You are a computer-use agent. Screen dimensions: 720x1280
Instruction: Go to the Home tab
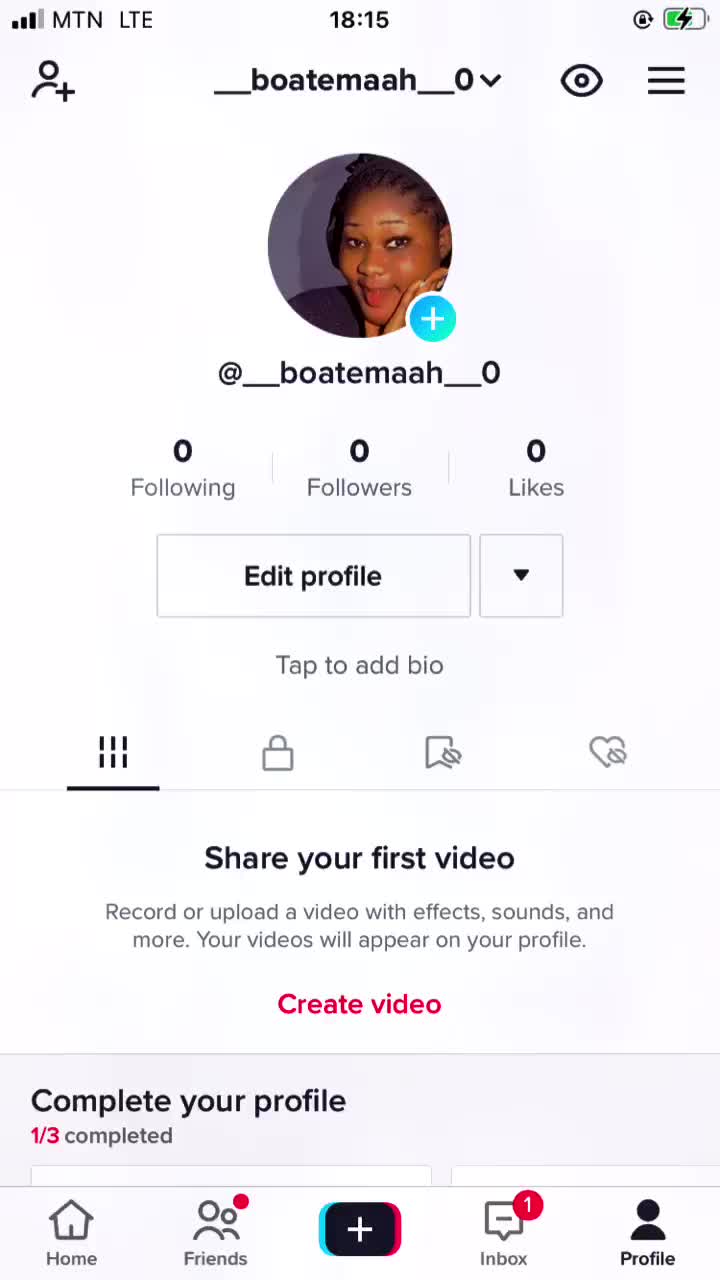coord(71,1234)
